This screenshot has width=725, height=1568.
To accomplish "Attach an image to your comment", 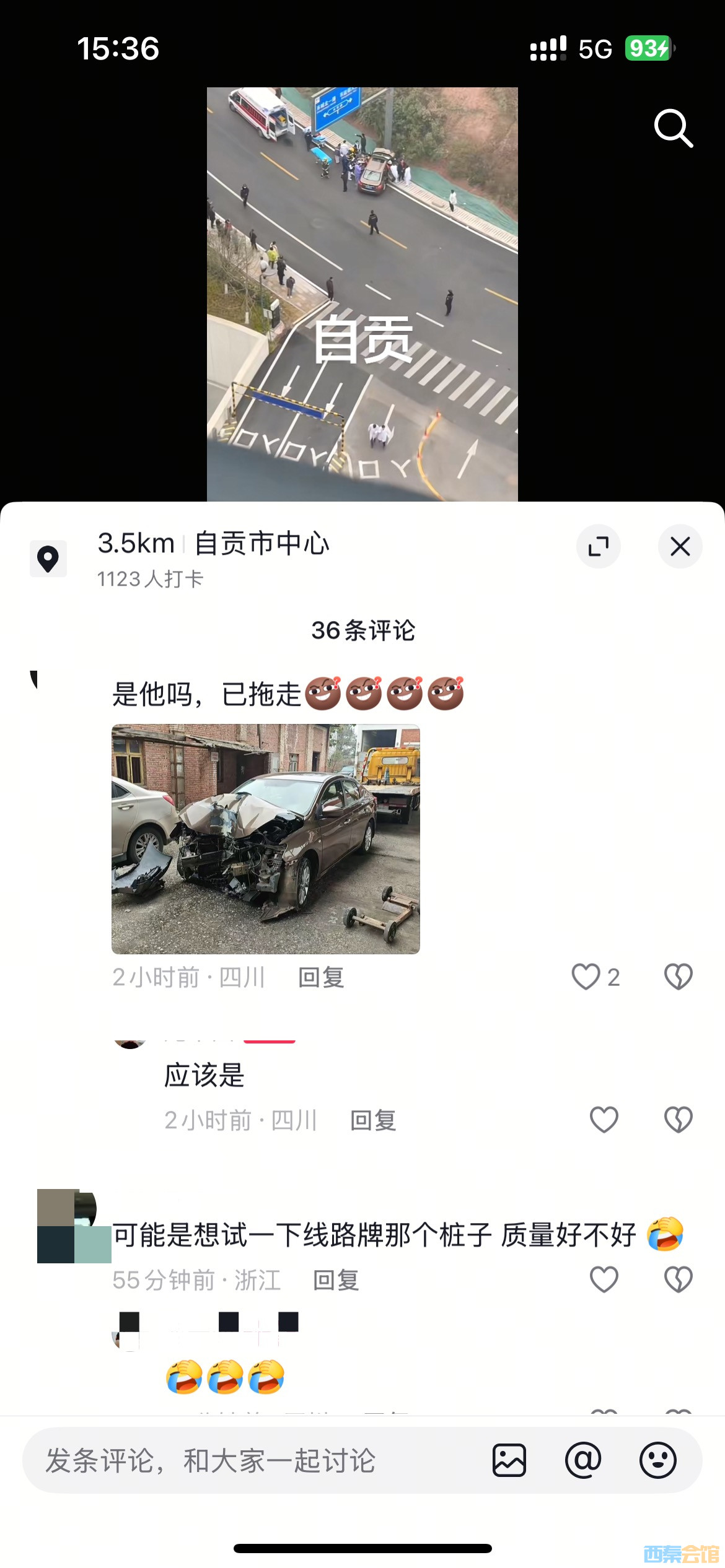I will 509,1460.
